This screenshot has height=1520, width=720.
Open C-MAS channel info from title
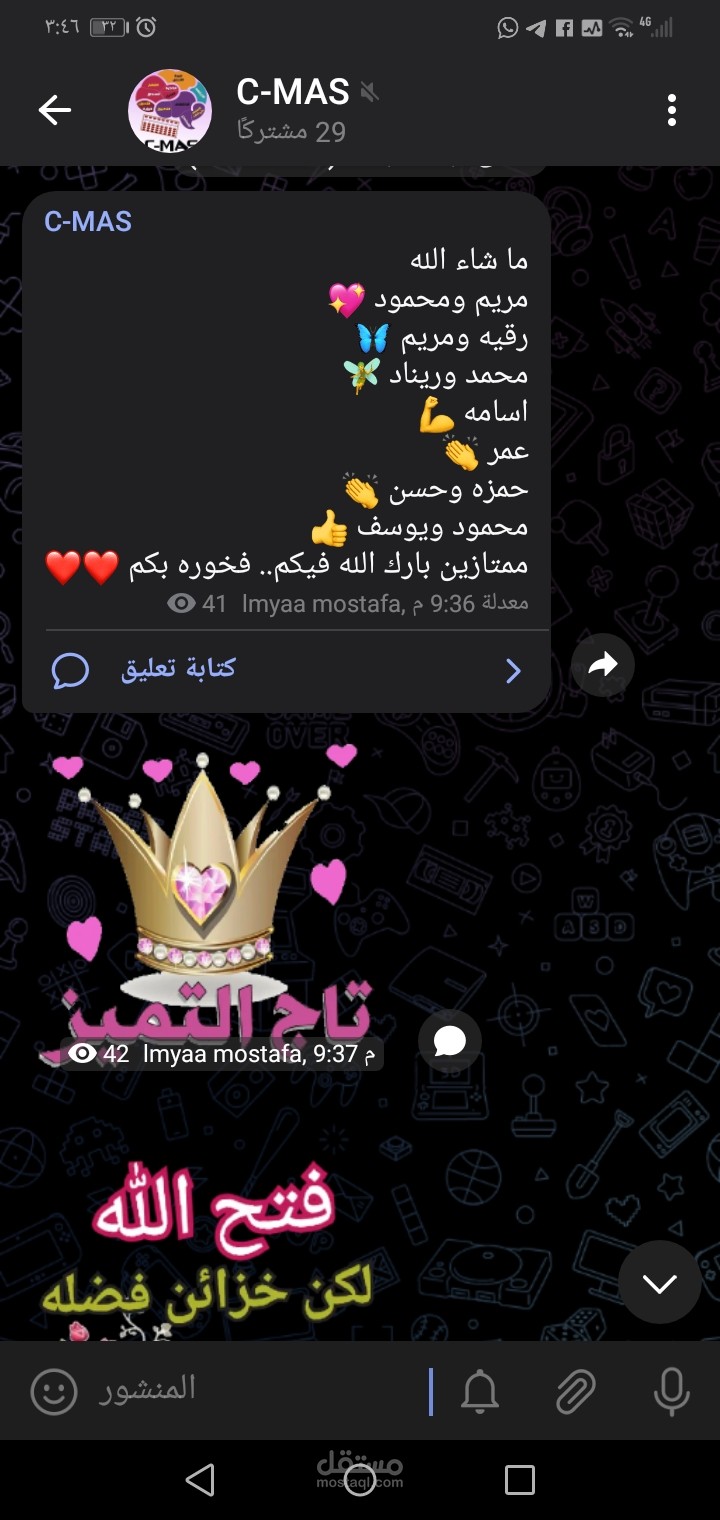tap(293, 94)
